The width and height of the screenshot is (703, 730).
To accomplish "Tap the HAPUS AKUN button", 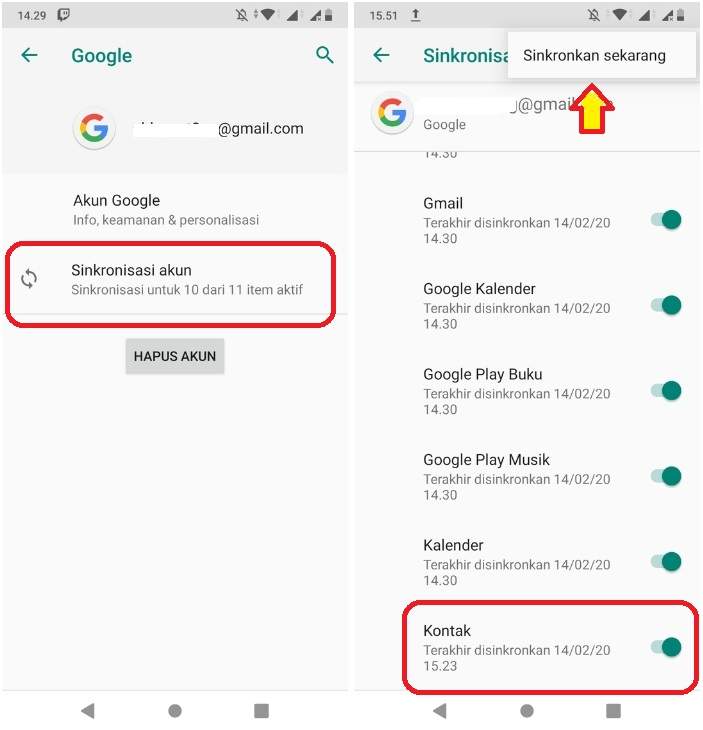I will (x=175, y=356).
